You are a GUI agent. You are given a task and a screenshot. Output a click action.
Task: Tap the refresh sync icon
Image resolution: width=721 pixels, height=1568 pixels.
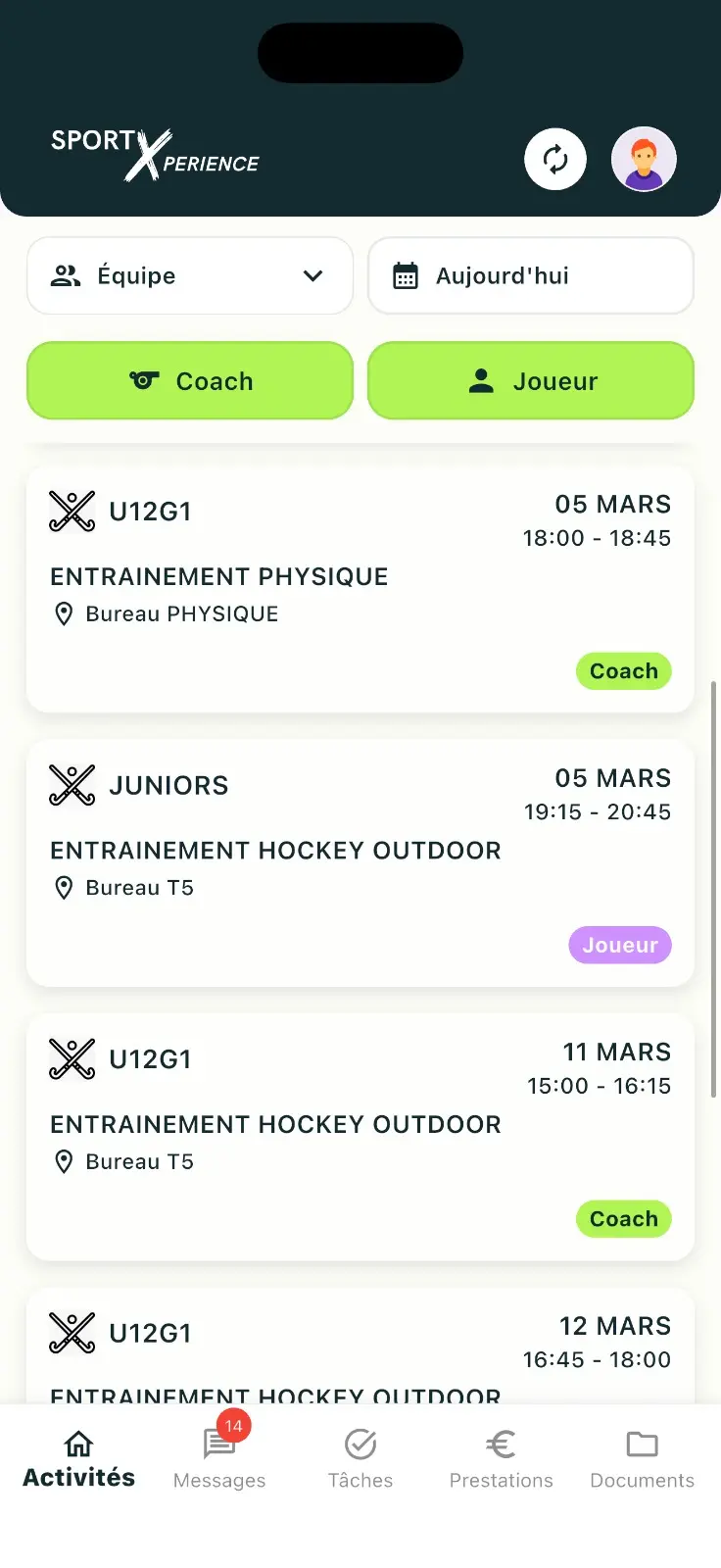click(x=555, y=159)
